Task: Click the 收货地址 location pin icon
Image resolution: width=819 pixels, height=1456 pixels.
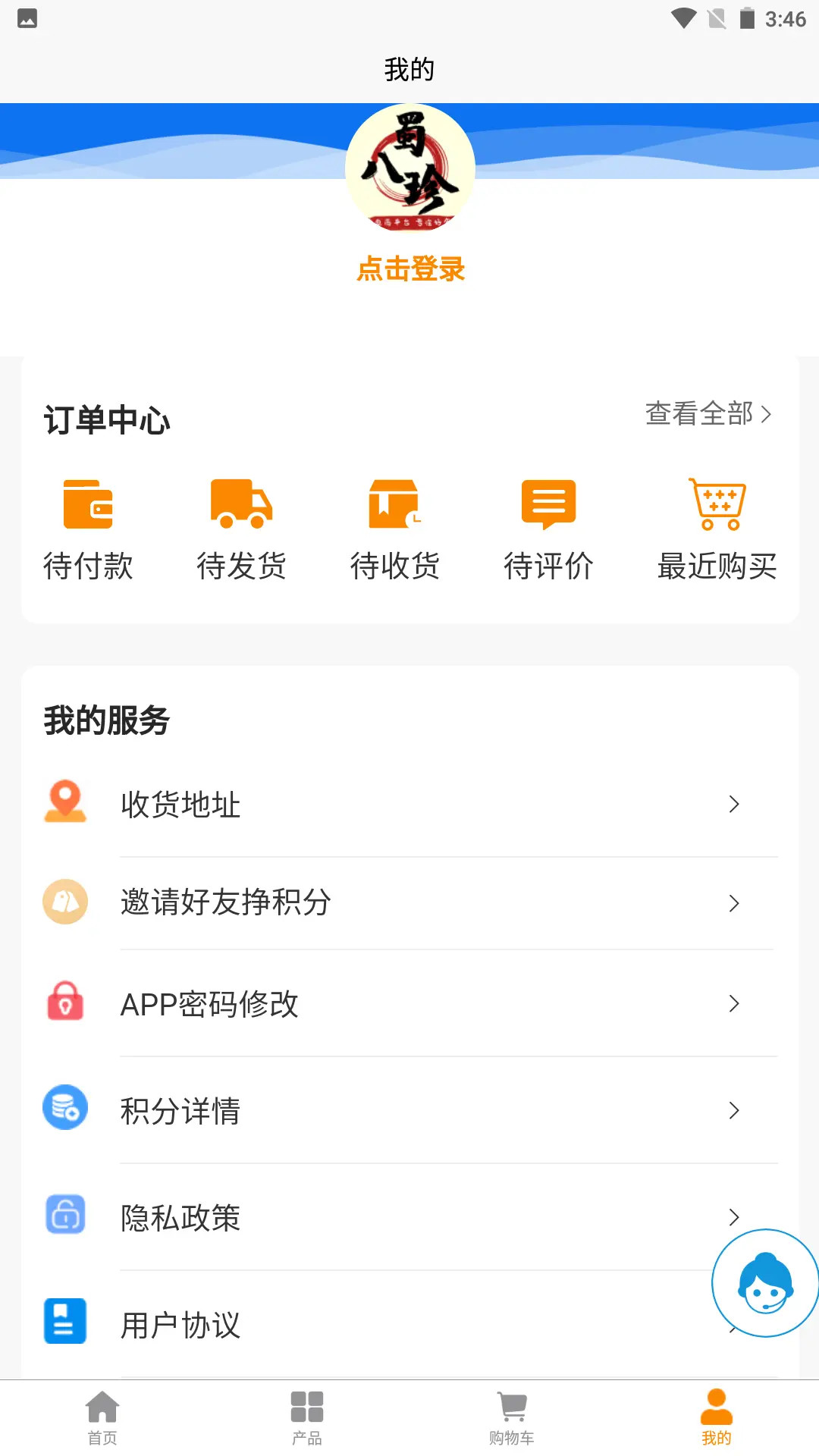Action: (x=65, y=803)
